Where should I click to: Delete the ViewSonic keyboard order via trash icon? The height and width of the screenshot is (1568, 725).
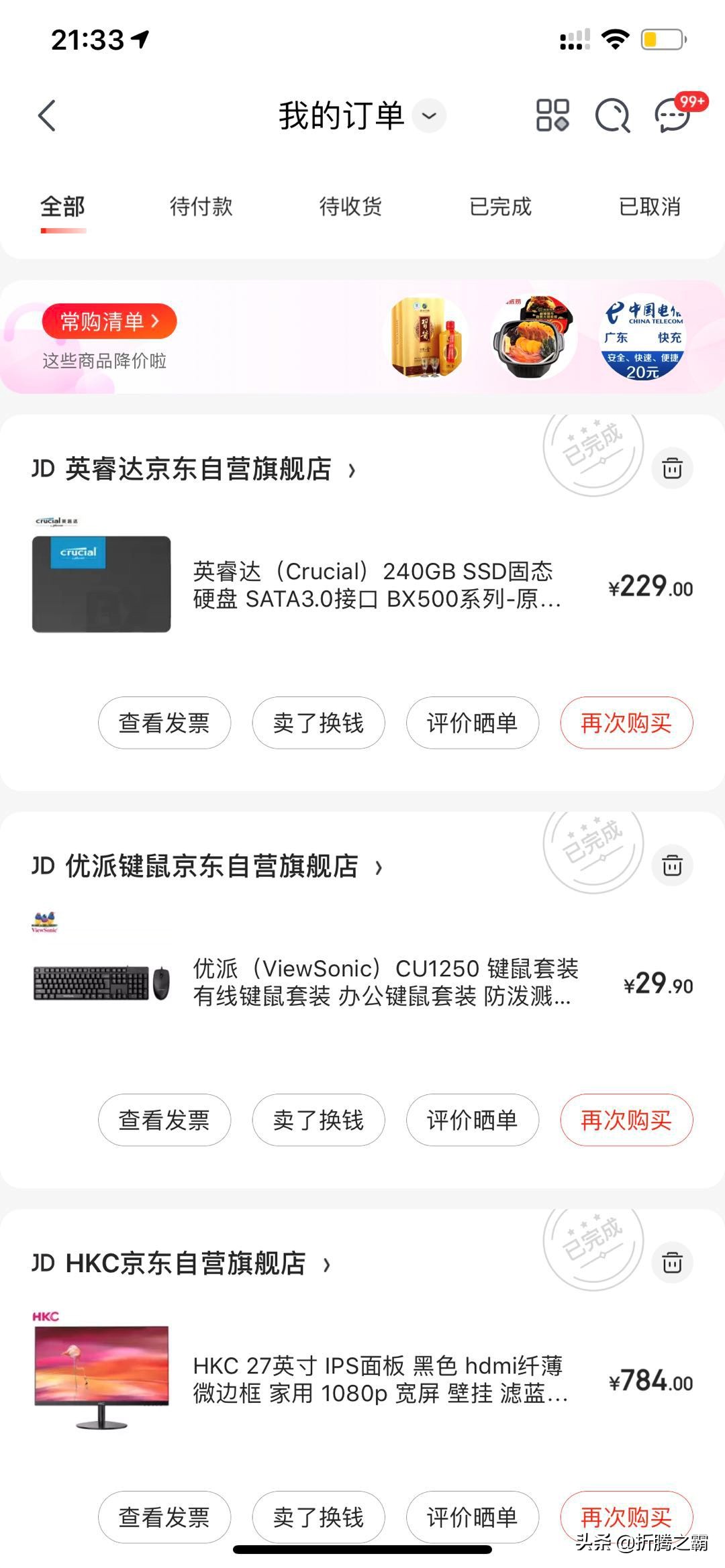pos(673,866)
